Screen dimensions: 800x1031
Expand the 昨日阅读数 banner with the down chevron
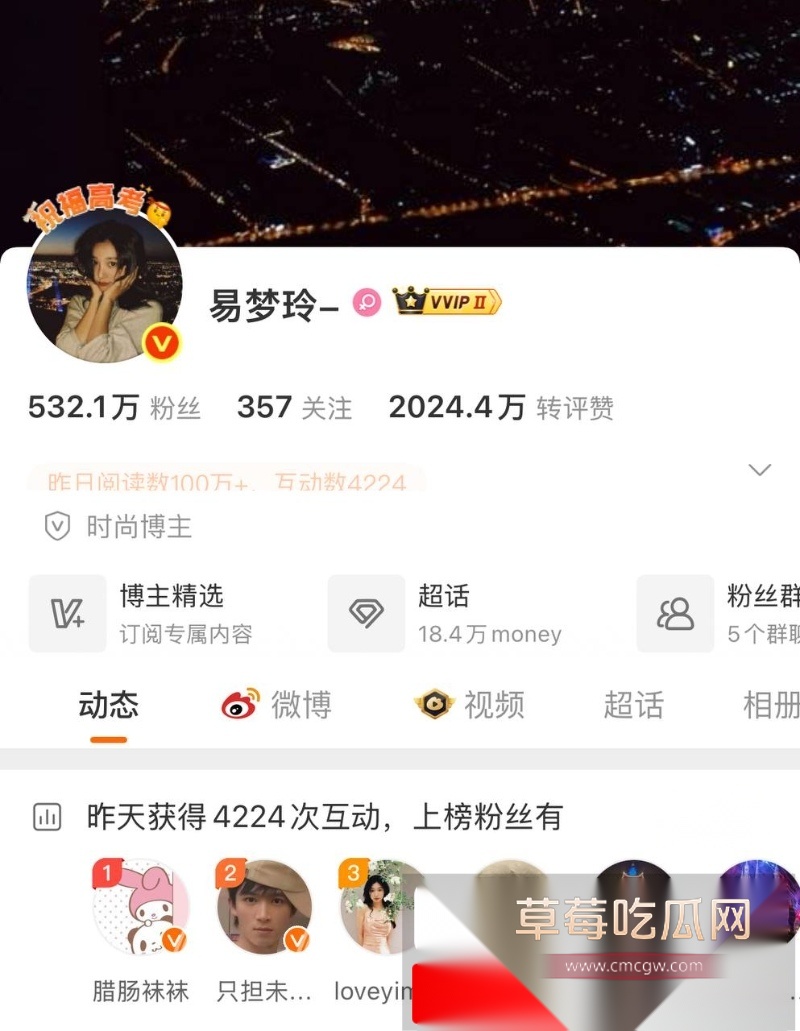760,469
